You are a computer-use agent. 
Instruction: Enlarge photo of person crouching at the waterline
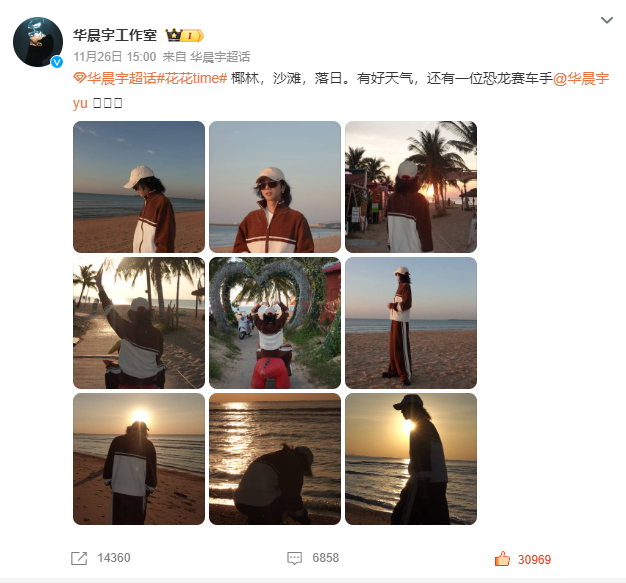pos(275,459)
